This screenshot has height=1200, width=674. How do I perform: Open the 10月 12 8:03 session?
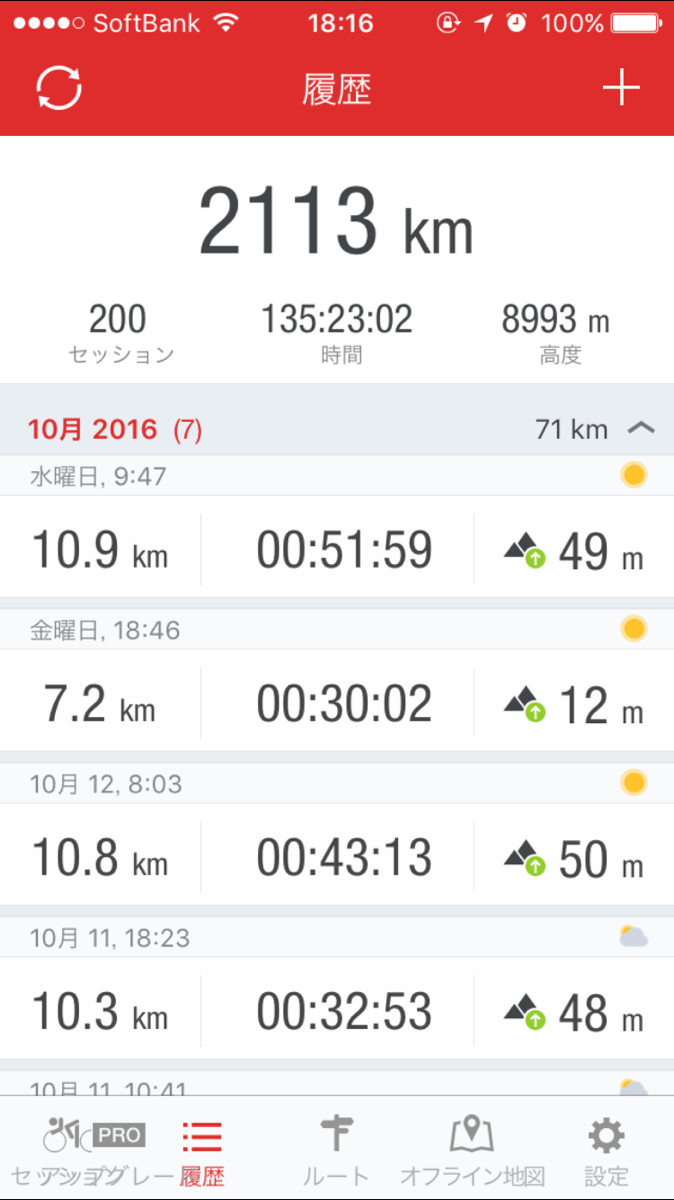pos(337,857)
